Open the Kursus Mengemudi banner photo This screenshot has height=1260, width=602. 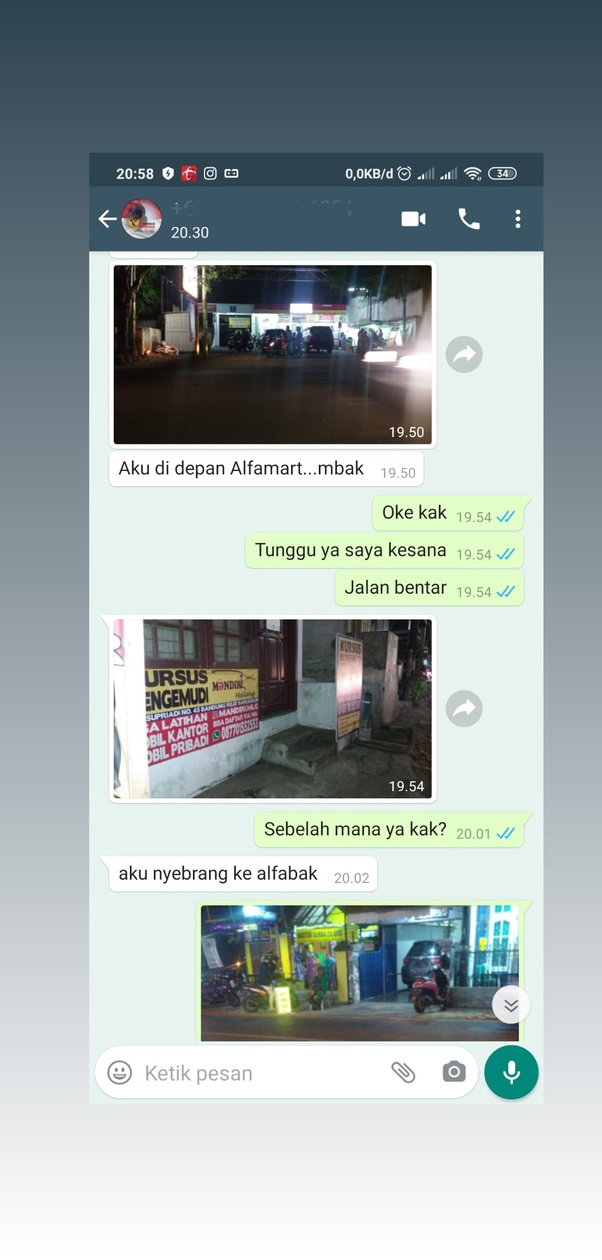[x=272, y=708]
